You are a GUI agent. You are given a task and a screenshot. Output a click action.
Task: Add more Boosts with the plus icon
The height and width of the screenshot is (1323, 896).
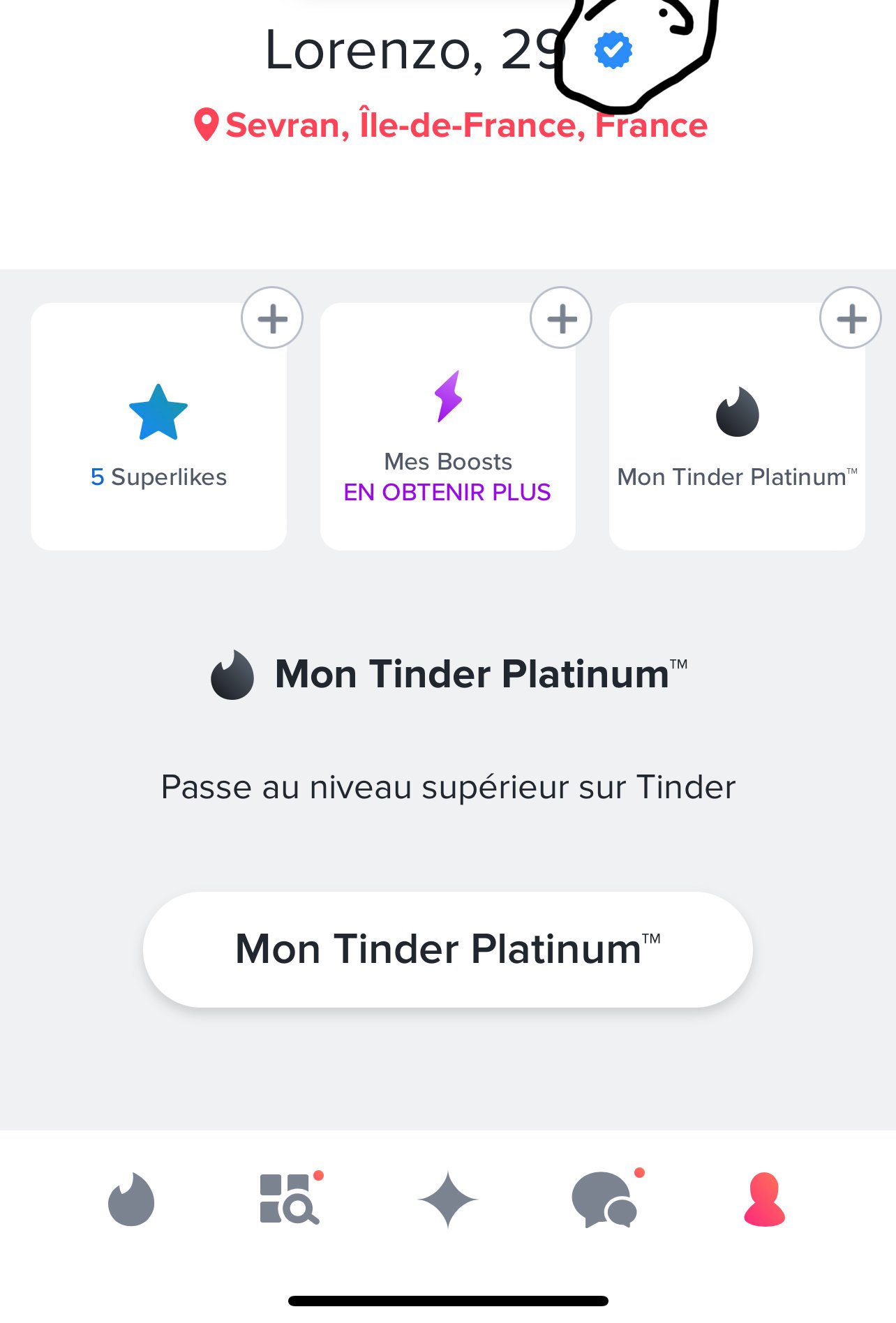561,318
